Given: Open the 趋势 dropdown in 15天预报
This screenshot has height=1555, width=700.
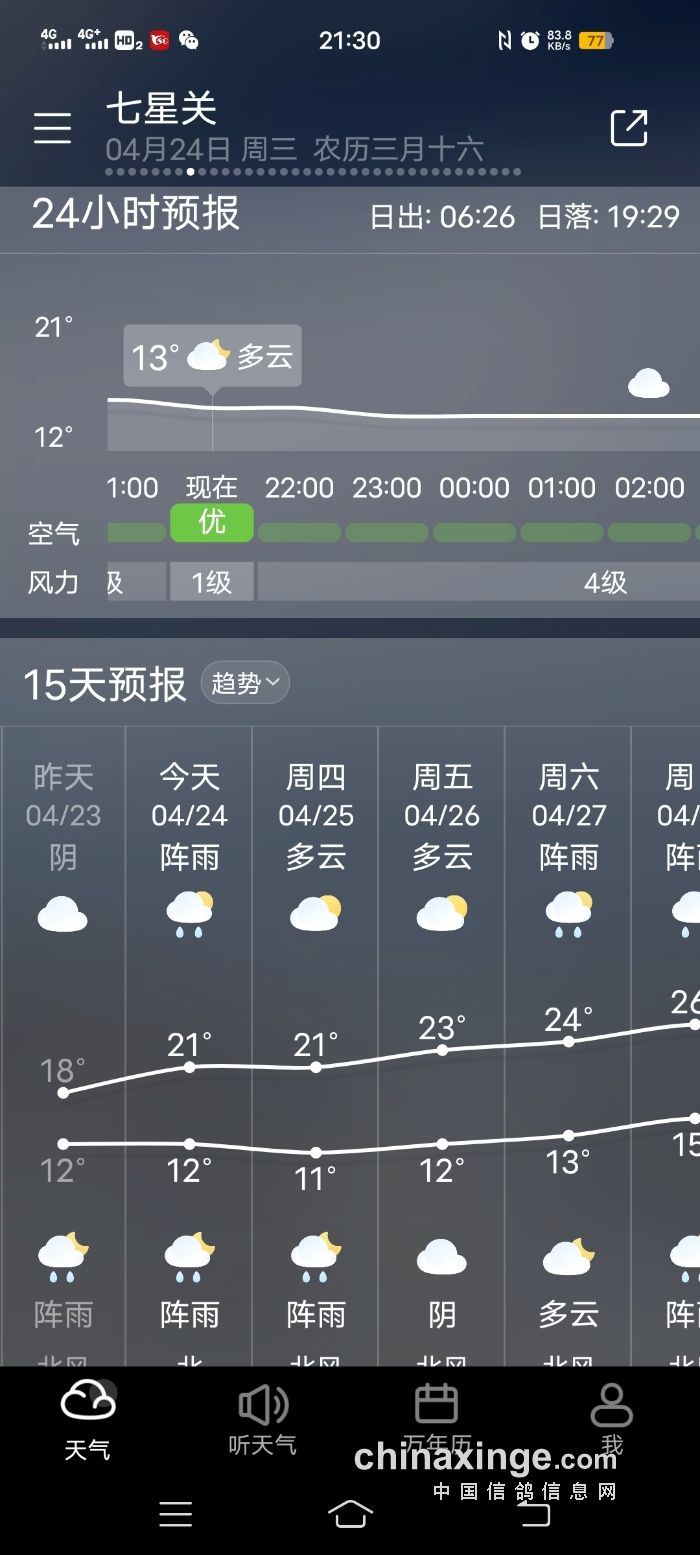Looking at the screenshot, I should tap(245, 683).
